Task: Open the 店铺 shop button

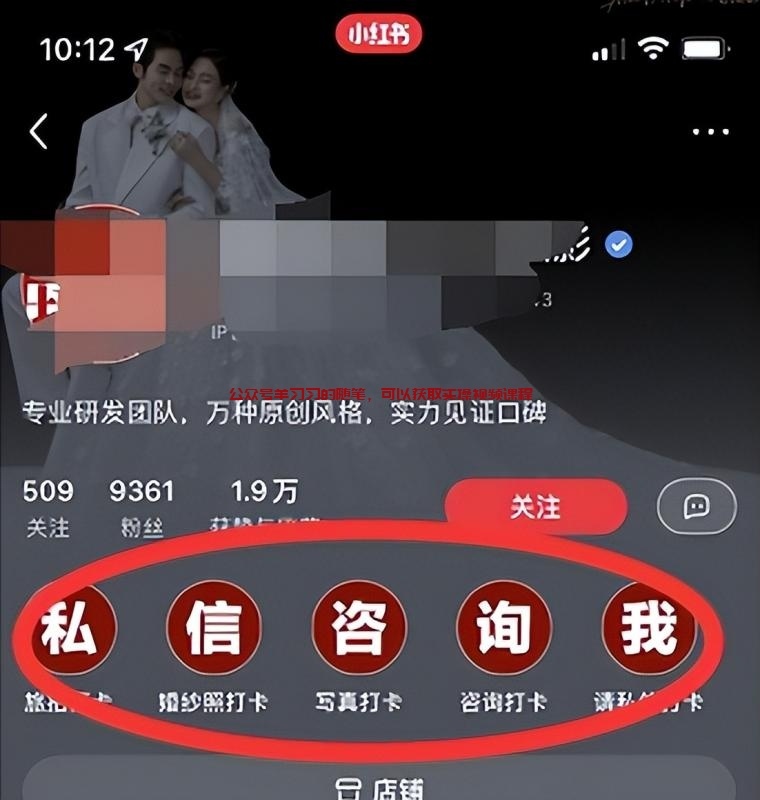Action: click(x=380, y=785)
